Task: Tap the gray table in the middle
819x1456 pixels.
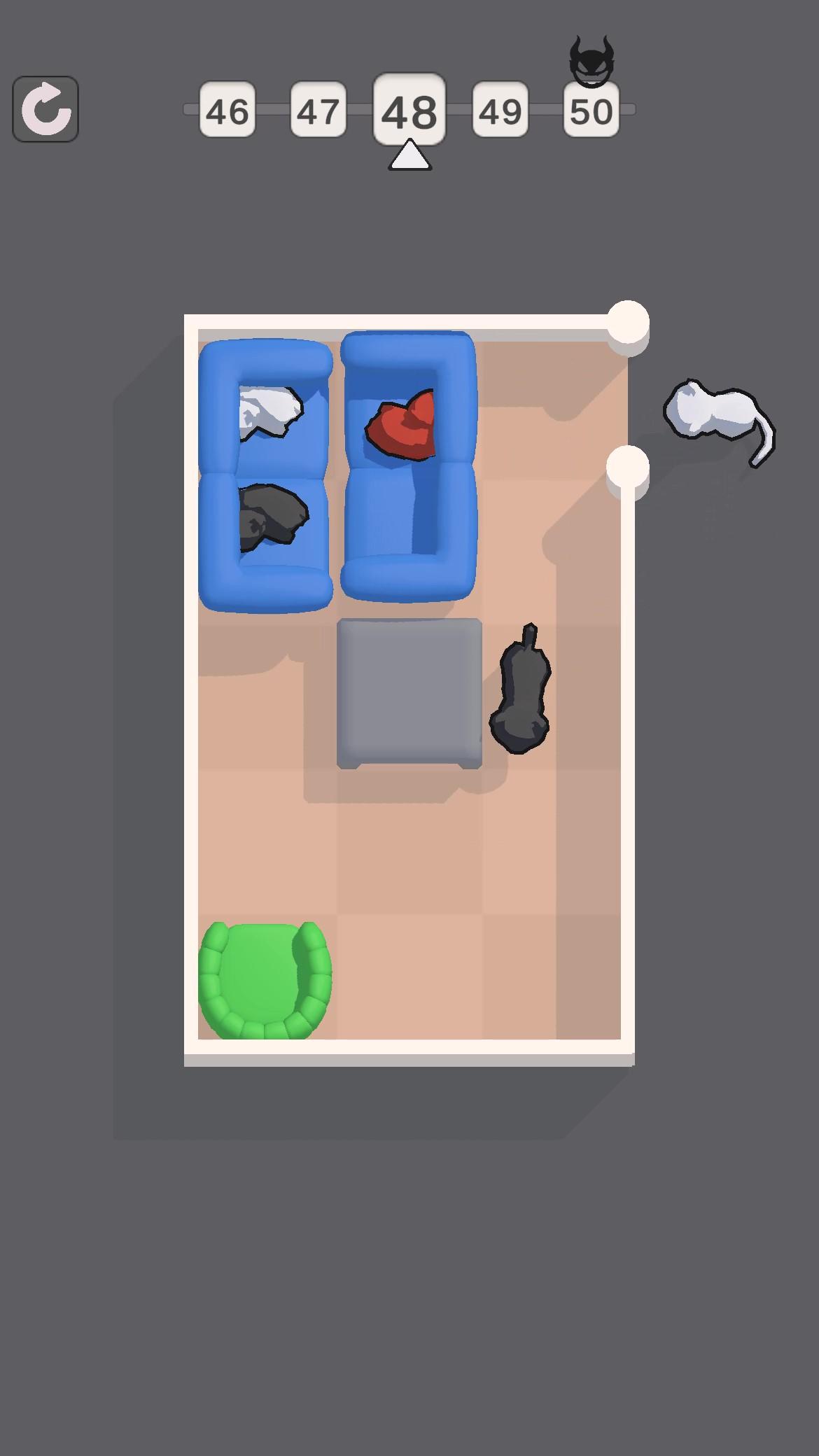Action: [409, 692]
